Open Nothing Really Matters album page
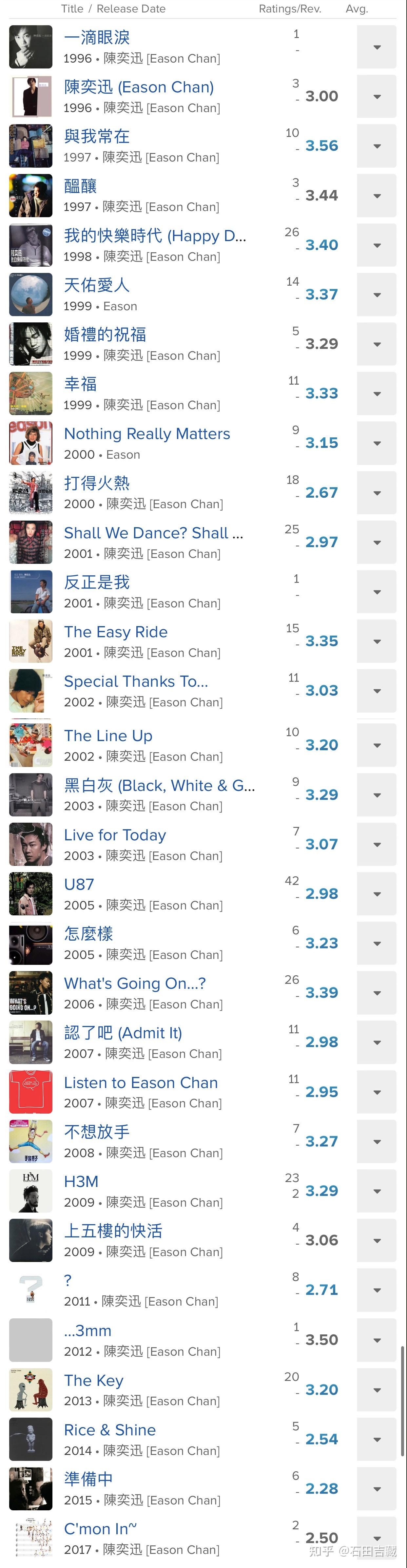Image resolution: width=407 pixels, height=1568 pixels. 147,433
